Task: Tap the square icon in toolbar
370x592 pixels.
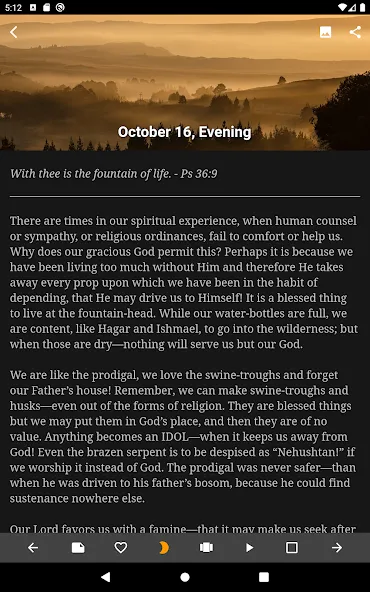Action: (292, 547)
